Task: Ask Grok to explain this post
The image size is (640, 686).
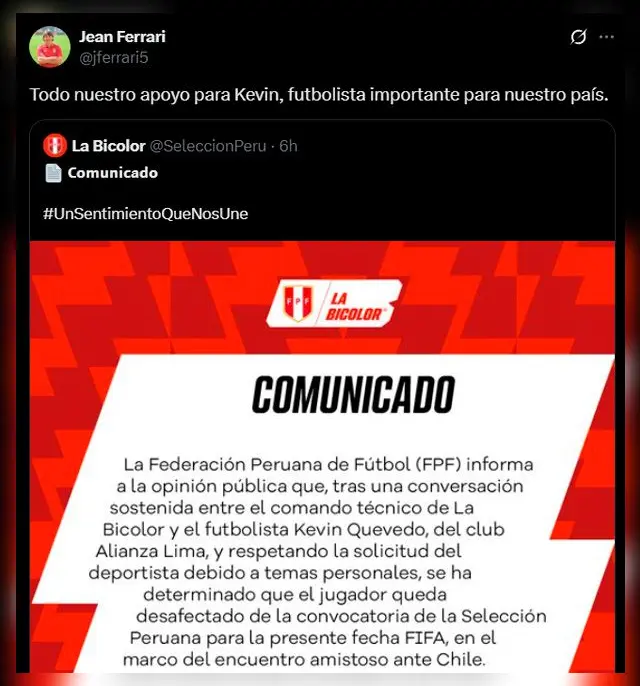Action: click(577, 37)
